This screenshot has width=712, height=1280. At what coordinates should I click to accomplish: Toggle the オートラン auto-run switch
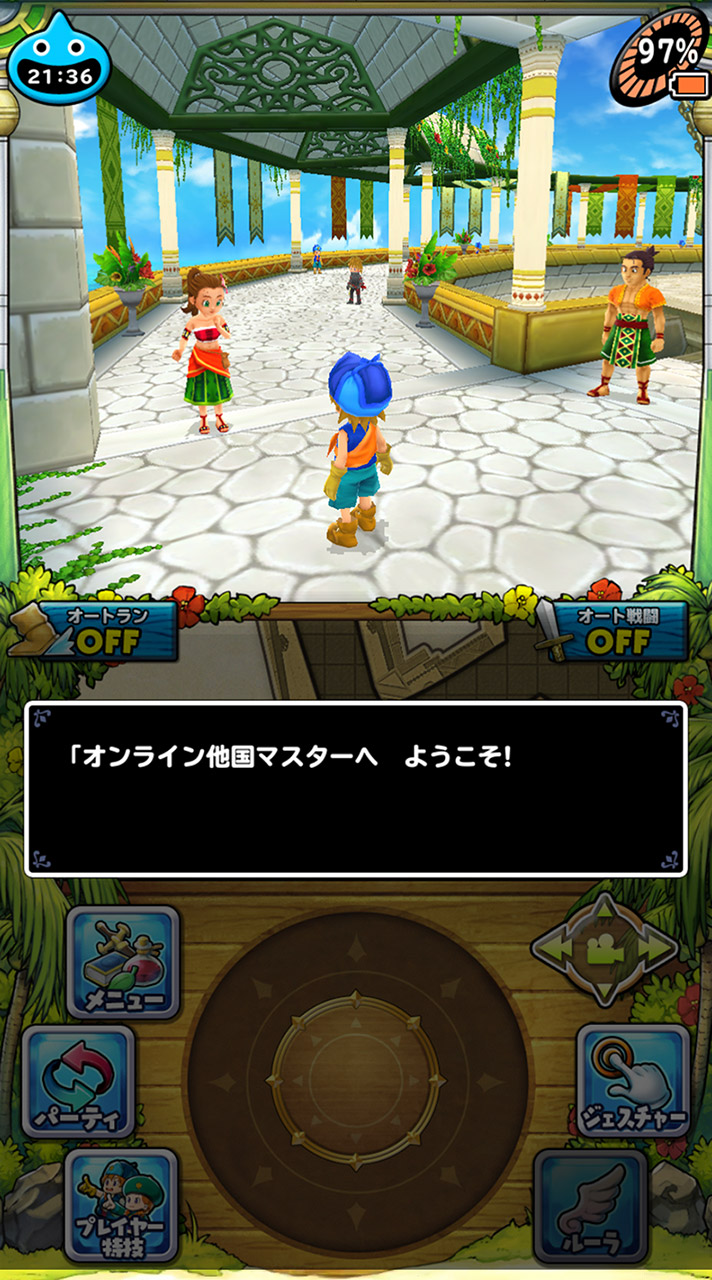click(x=93, y=630)
